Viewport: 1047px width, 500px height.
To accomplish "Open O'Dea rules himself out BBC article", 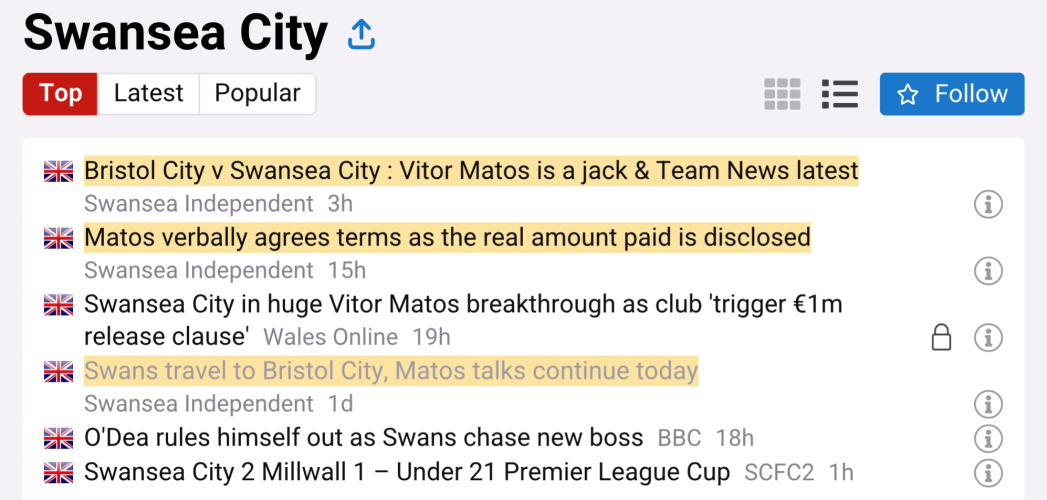I will pos(363,438).
